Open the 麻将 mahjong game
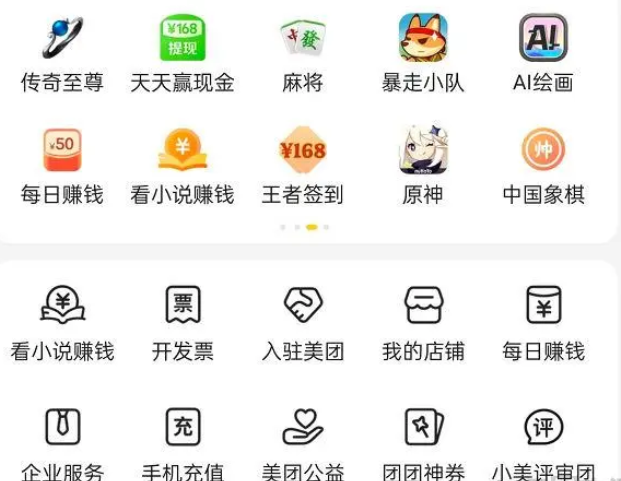Image resolution: width=621 pixels, height=481 pixels. (x=303, y=40)
